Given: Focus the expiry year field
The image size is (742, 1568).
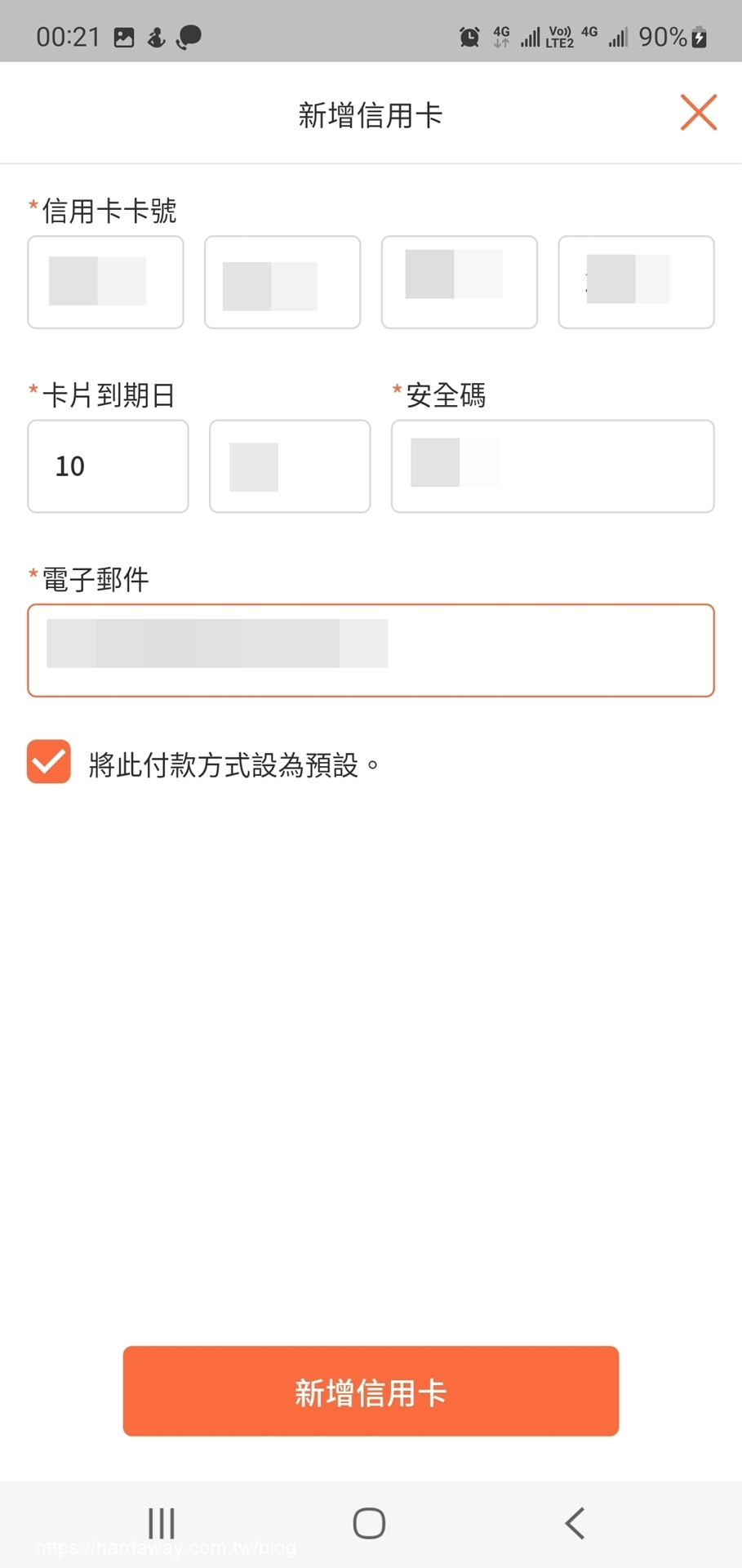Looking at the screenshot, I should pyautogui.click(x=290, y=466).
